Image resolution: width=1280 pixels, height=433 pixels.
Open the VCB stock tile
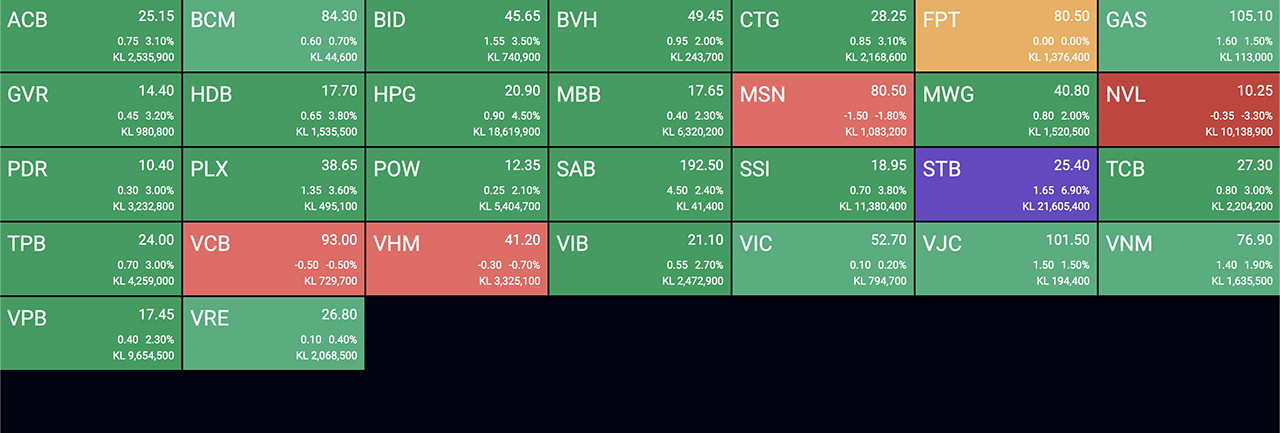274,259
